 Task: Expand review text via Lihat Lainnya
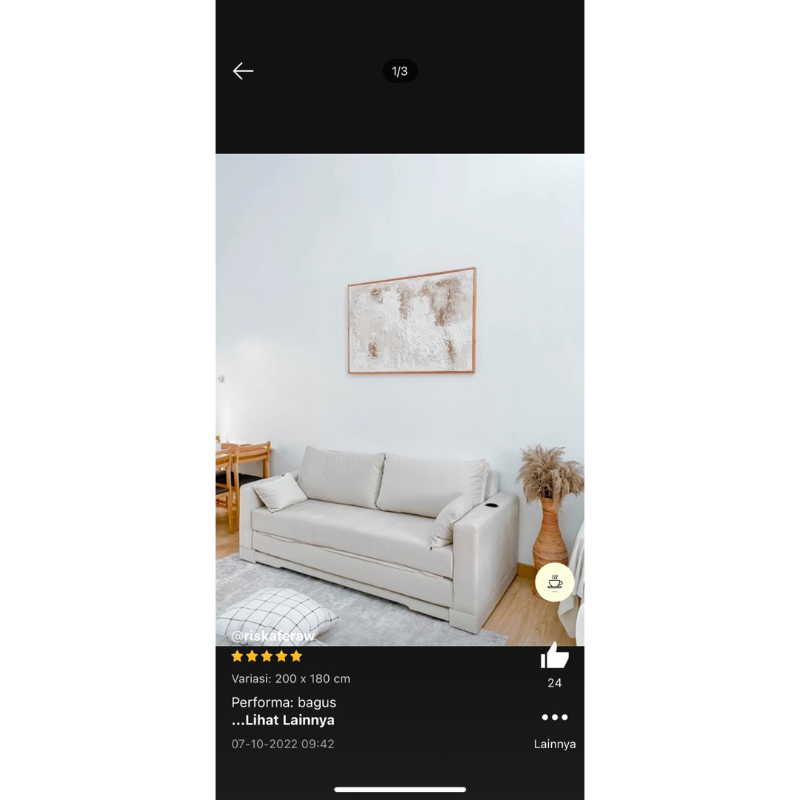pos(283,720)
